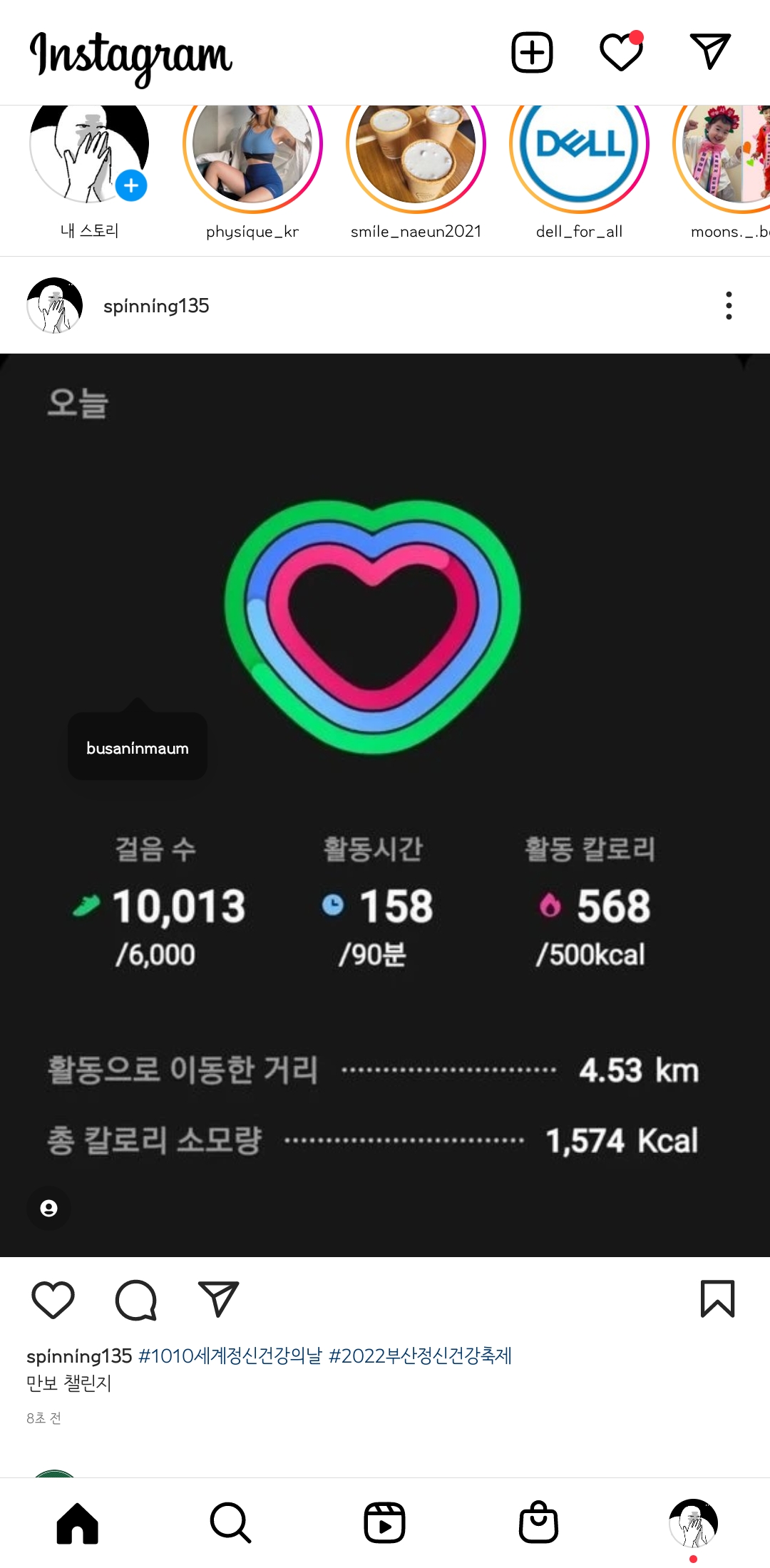Switch to the Shop tab
This screenshot has width=770, height=1568.
coord(538,1522)
